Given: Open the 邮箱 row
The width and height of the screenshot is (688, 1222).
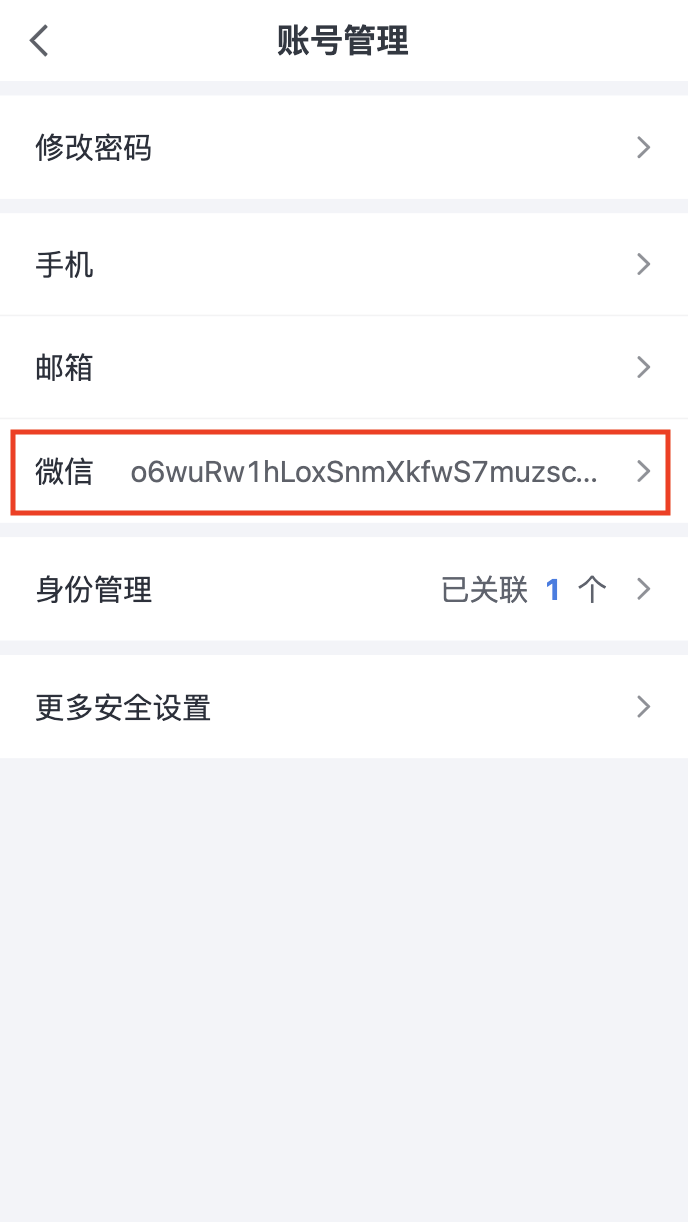Looking at the screenshot, I should click(344, 367).
